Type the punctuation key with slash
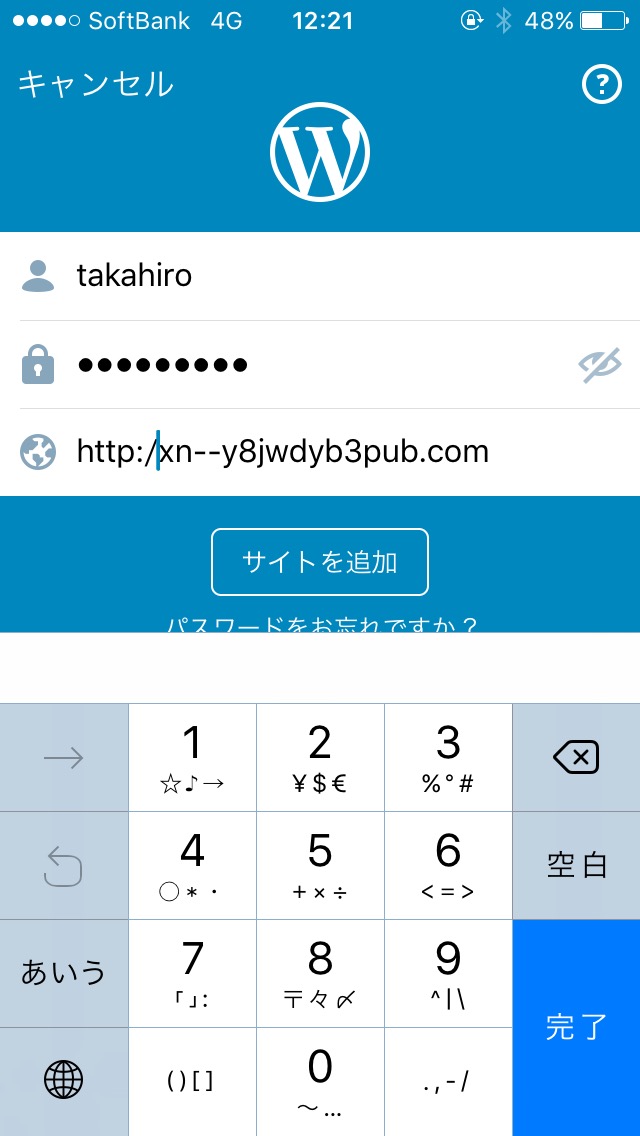This screenshot has height=1136, width=640. coord(448,1080)
